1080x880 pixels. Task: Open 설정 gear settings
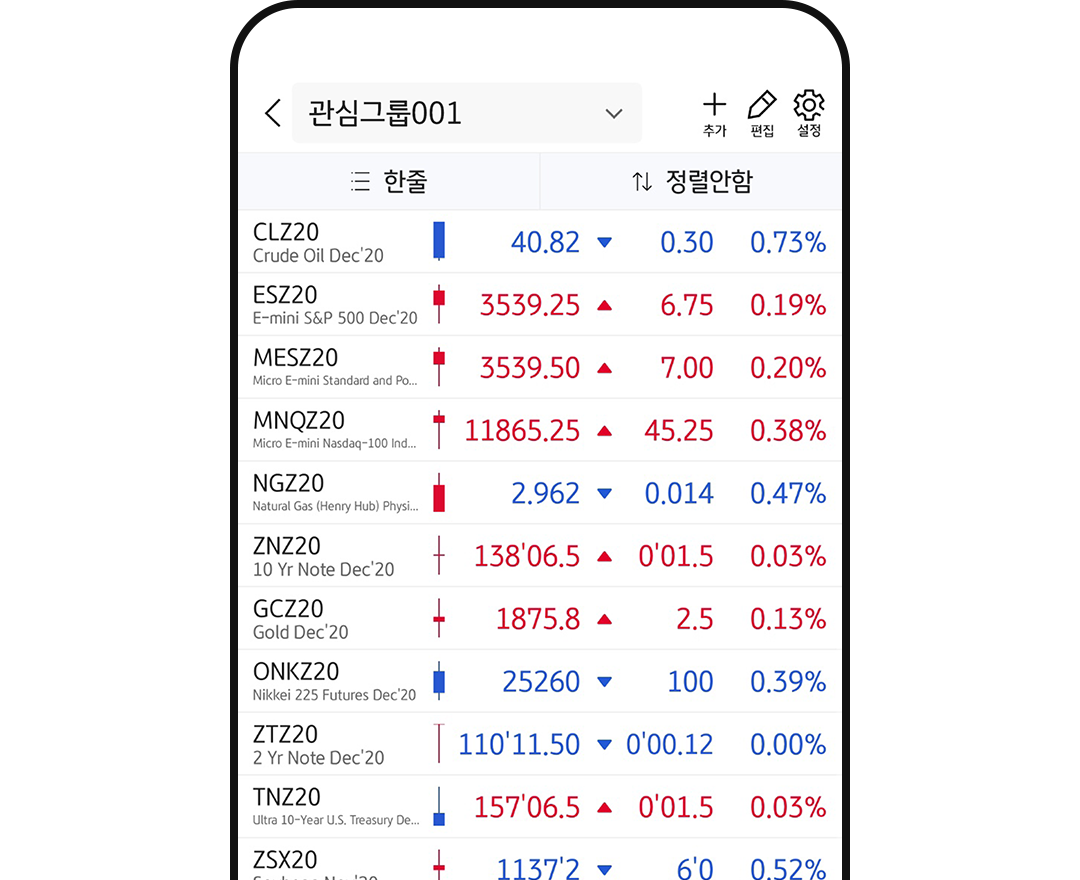[x=809, y=114]
